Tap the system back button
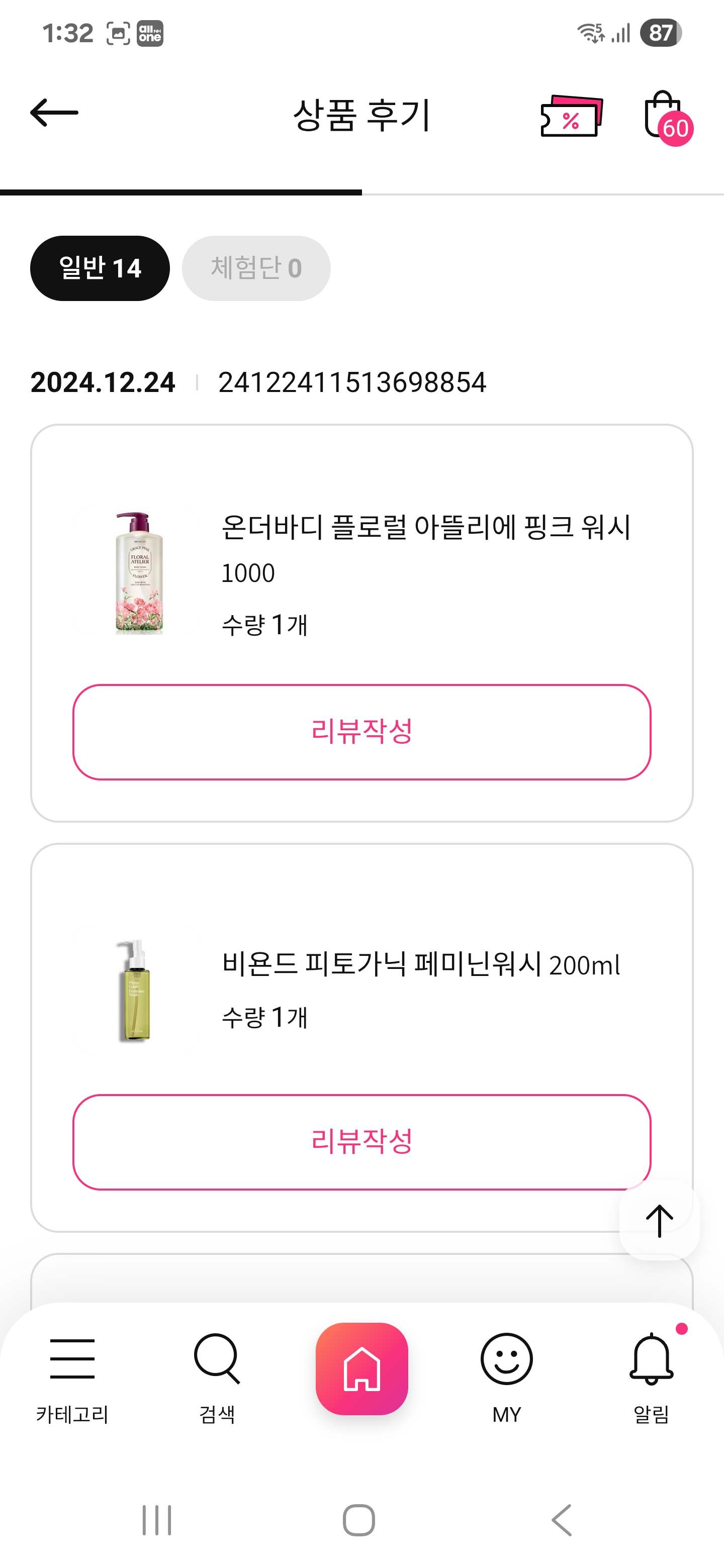The height and width of the screenshot is (1568, 724). click(x=562, y=1520)
